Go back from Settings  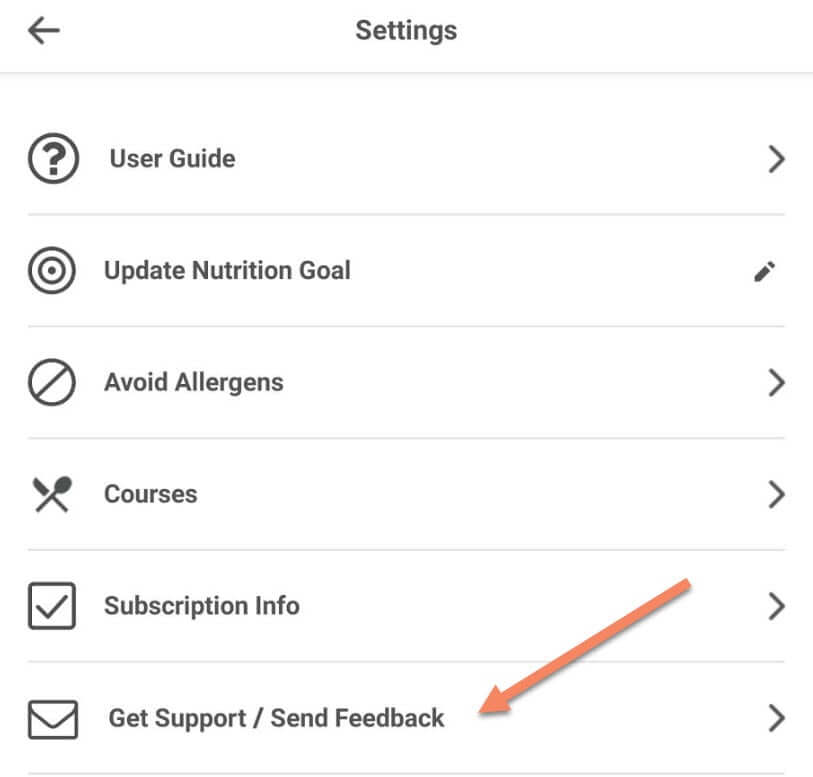point(44,31)
